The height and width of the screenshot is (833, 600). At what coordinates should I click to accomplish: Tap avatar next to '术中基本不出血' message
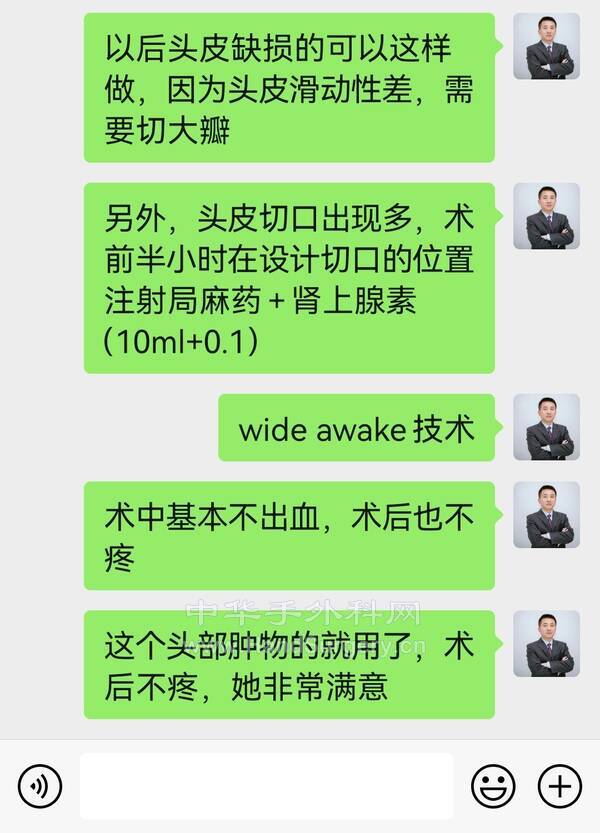tap(547, 514)
